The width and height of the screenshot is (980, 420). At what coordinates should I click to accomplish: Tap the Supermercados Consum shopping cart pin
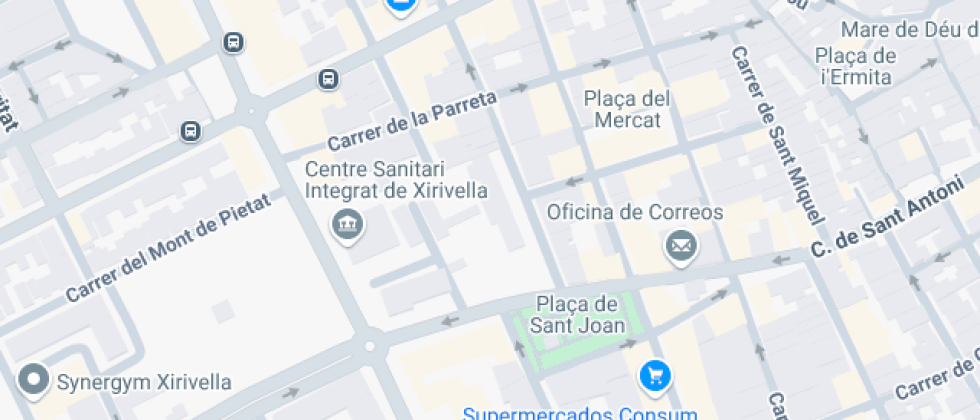(654, 378)
